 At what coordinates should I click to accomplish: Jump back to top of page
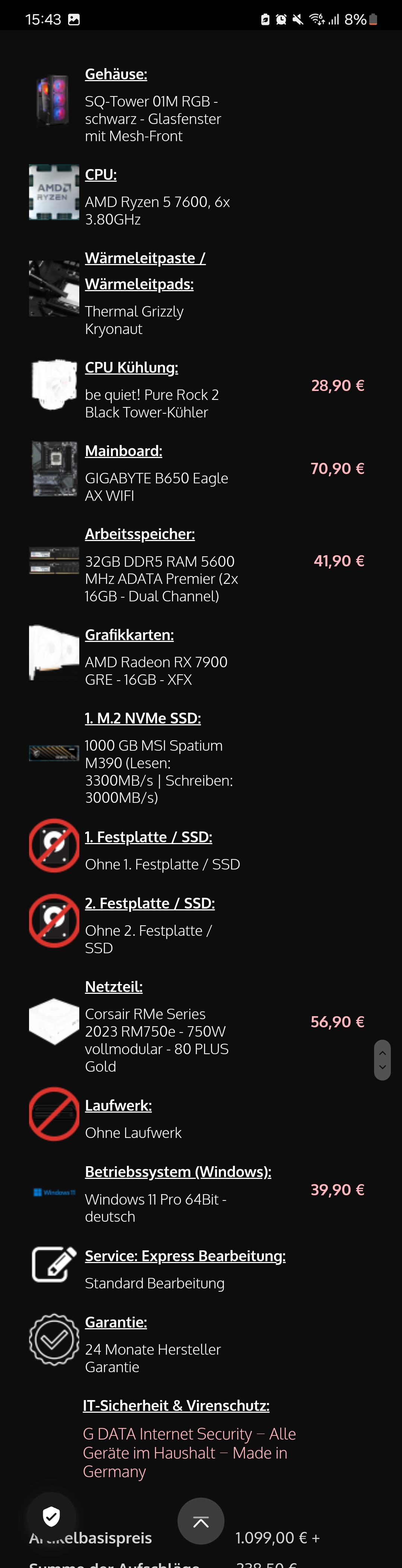[x=201, y=1521]
